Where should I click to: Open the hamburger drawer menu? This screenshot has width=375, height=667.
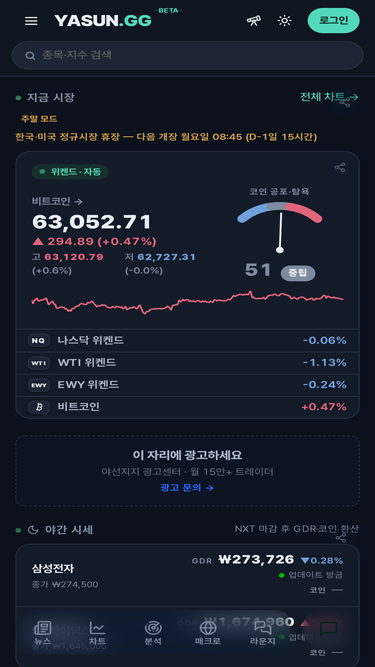click(x=31, y=21)
